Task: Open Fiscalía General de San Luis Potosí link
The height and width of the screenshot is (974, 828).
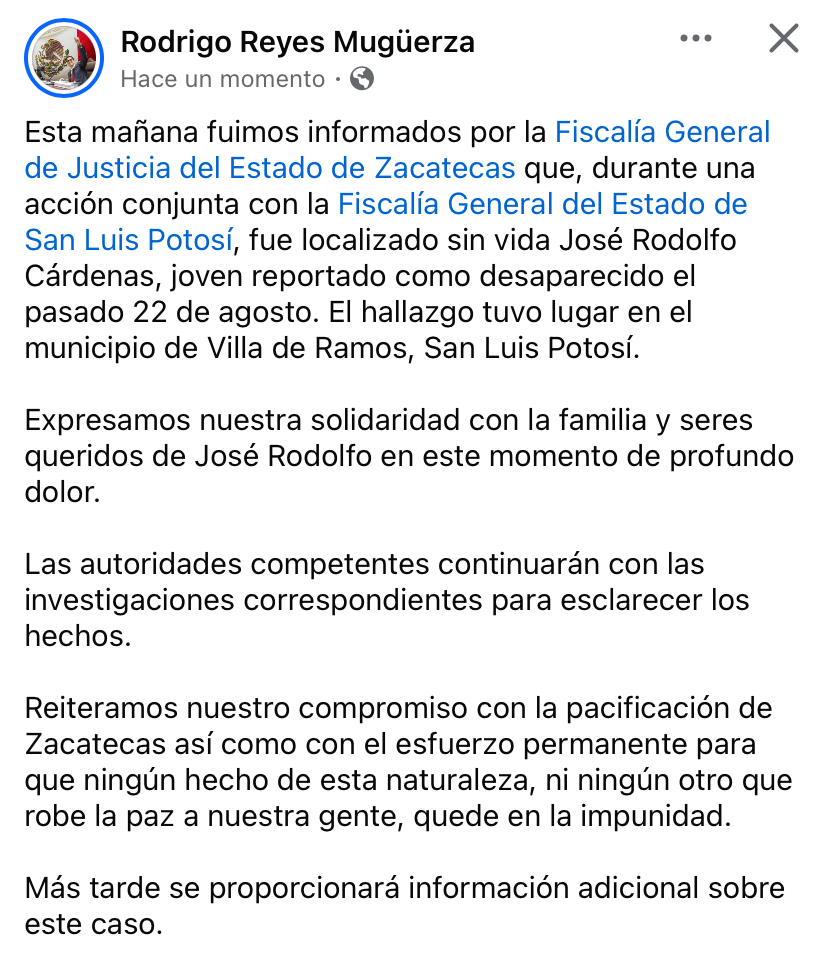Action: (x=543, y=204)
